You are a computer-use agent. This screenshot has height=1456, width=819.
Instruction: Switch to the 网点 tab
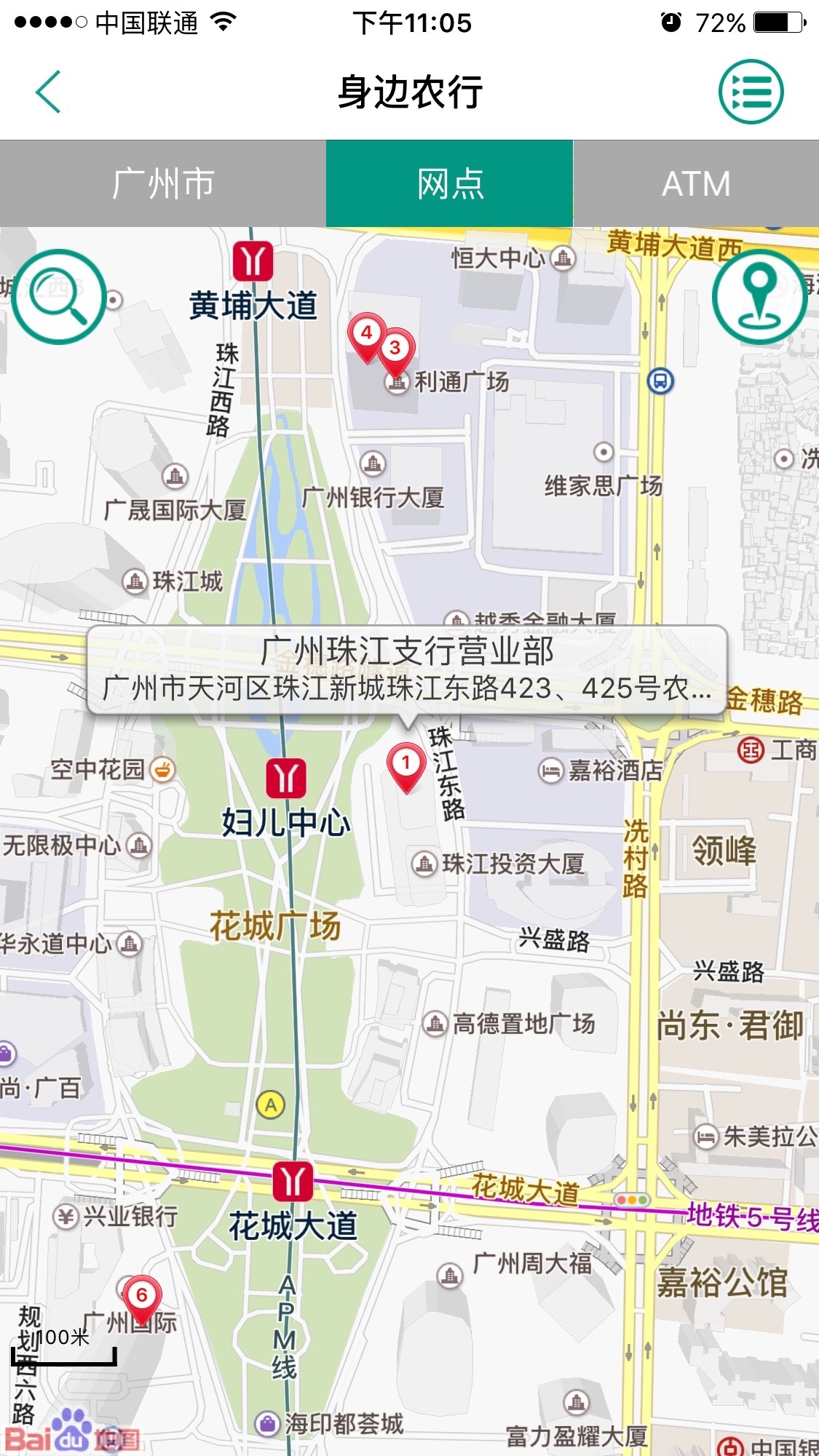[450, 183]
